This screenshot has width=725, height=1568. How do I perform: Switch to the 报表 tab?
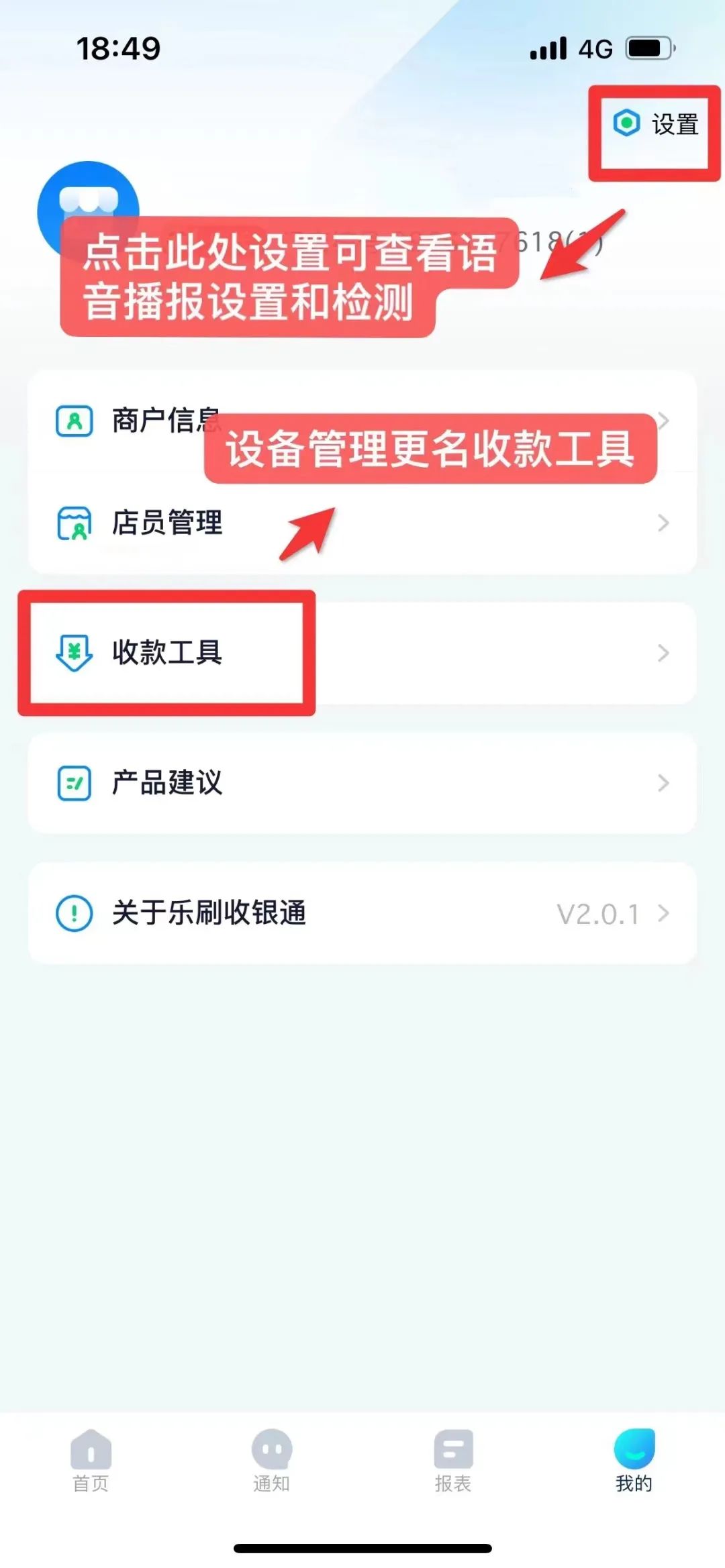(x=453, y=1461)
